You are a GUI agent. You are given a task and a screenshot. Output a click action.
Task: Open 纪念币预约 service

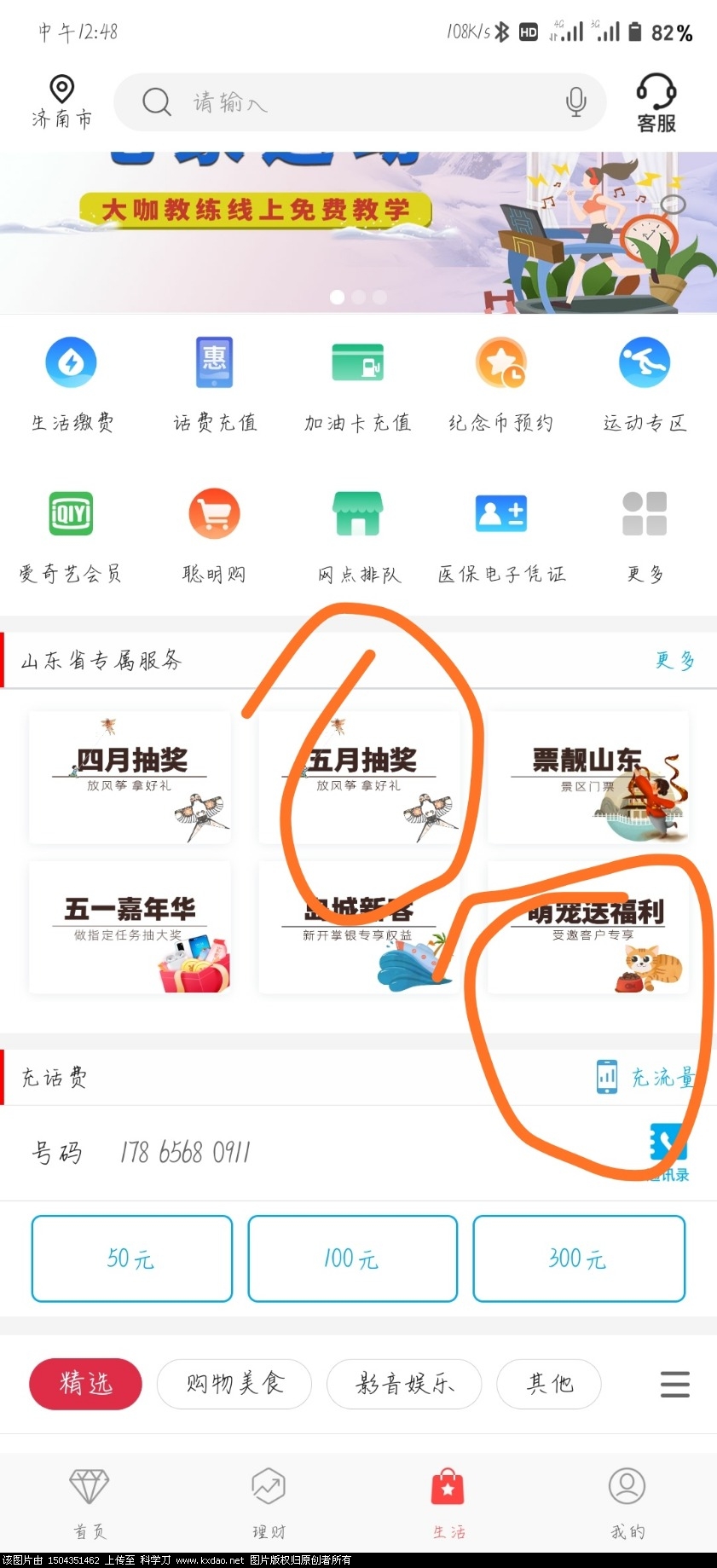pyautogui.click(x=501, y=384)
